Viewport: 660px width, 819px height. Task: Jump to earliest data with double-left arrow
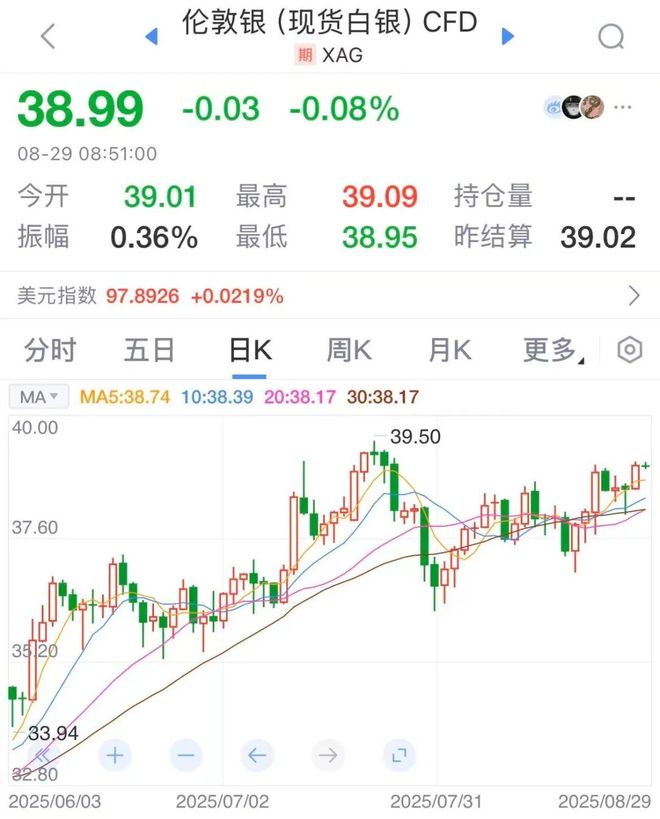(x=43, y=755)
